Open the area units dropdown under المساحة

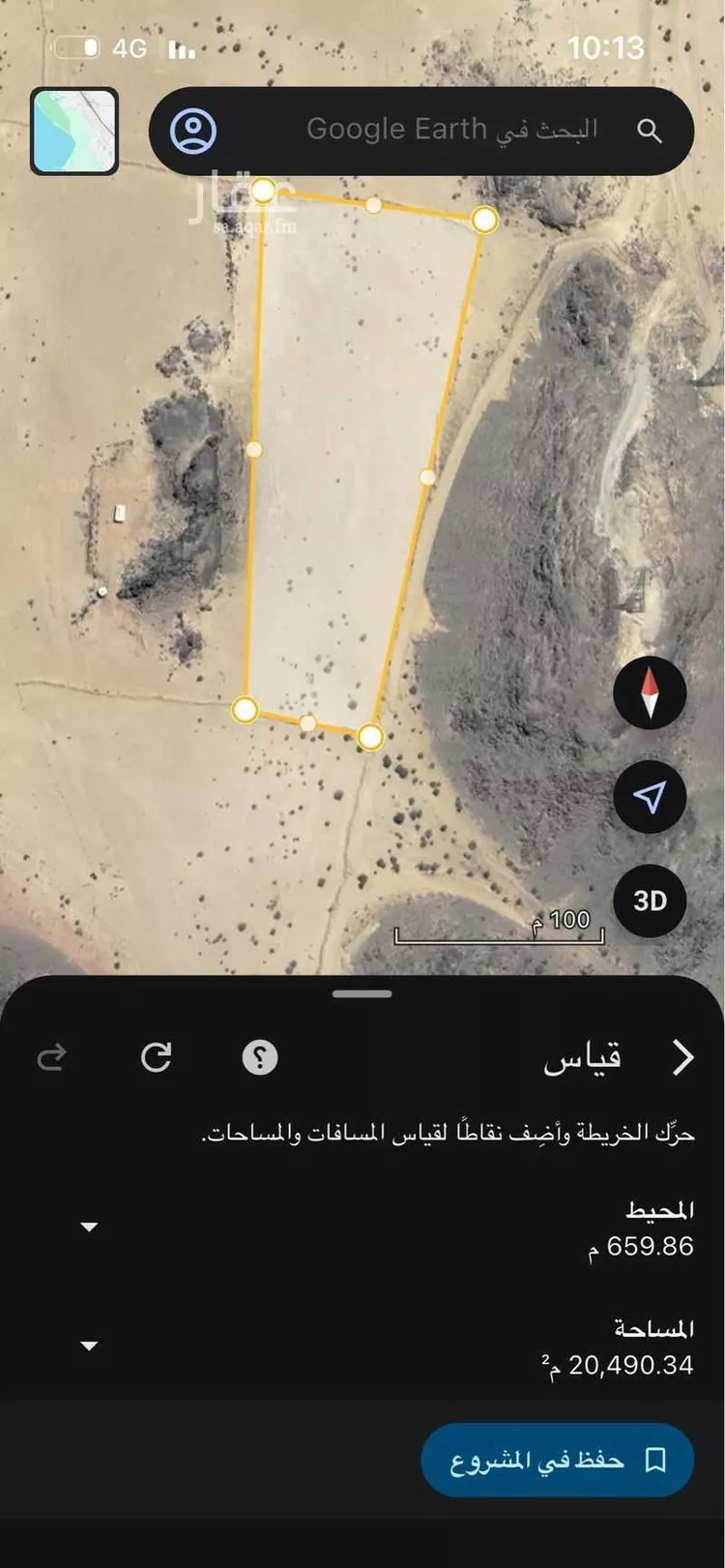[x=89, y=1345]
